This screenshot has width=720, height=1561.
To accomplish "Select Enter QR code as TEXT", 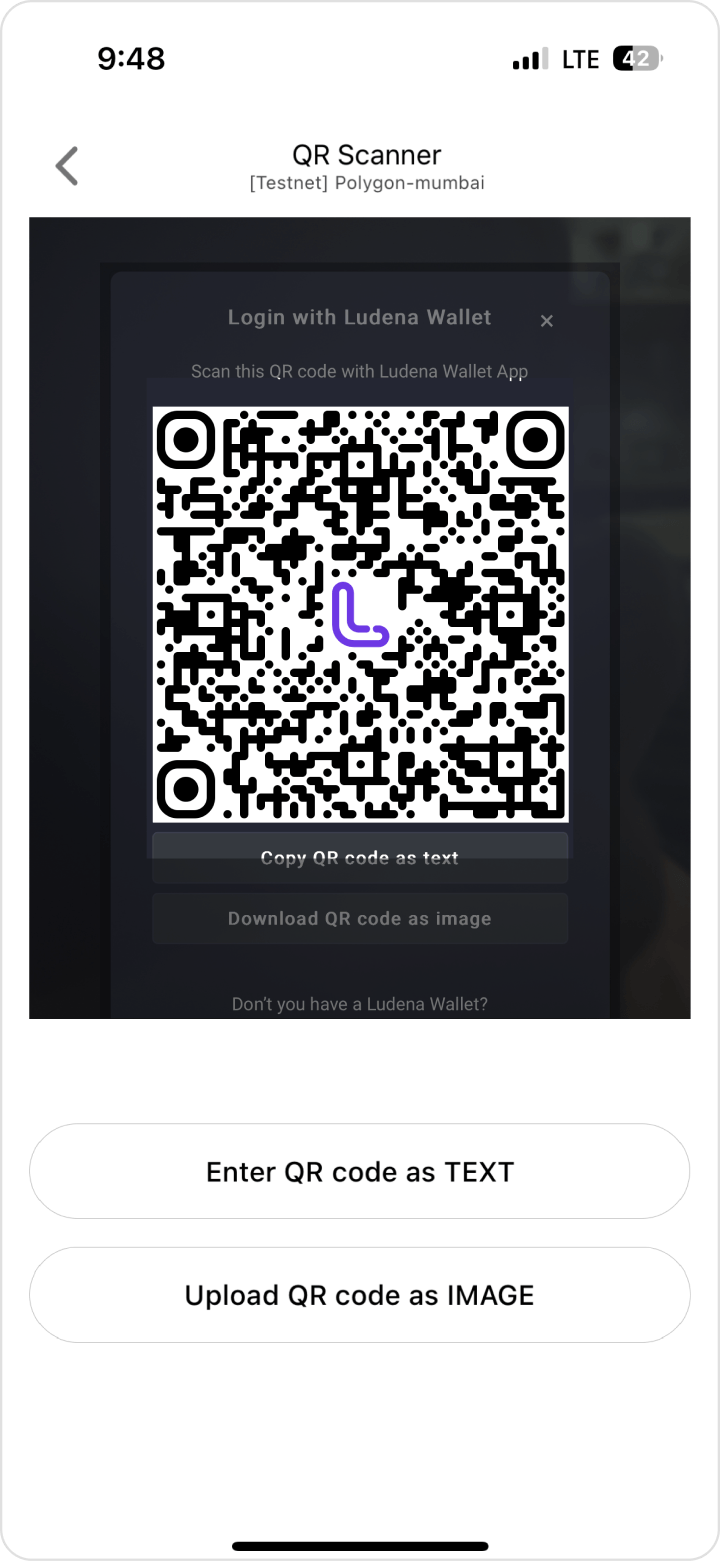I will click(x=360, y=1171).
